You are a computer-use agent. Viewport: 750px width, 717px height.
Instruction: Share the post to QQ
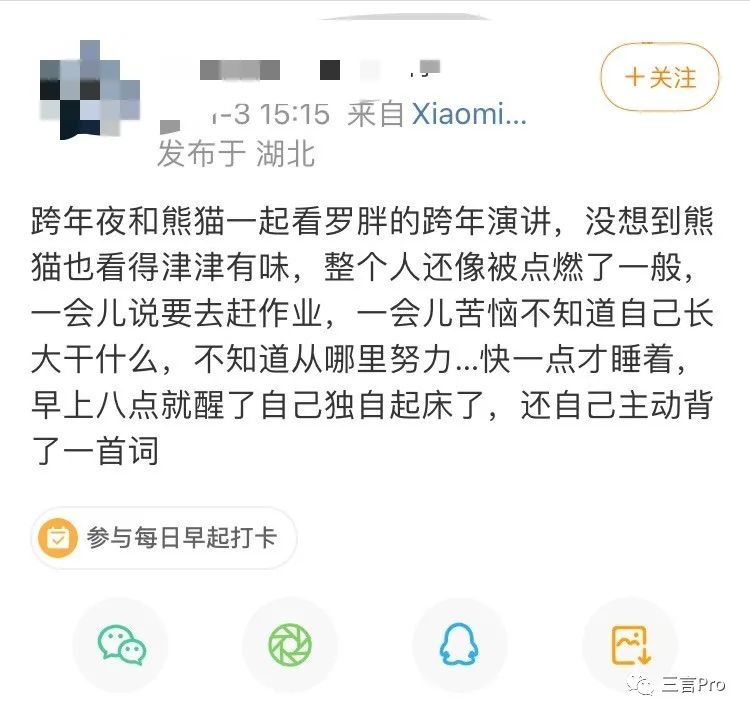point(459,645)
